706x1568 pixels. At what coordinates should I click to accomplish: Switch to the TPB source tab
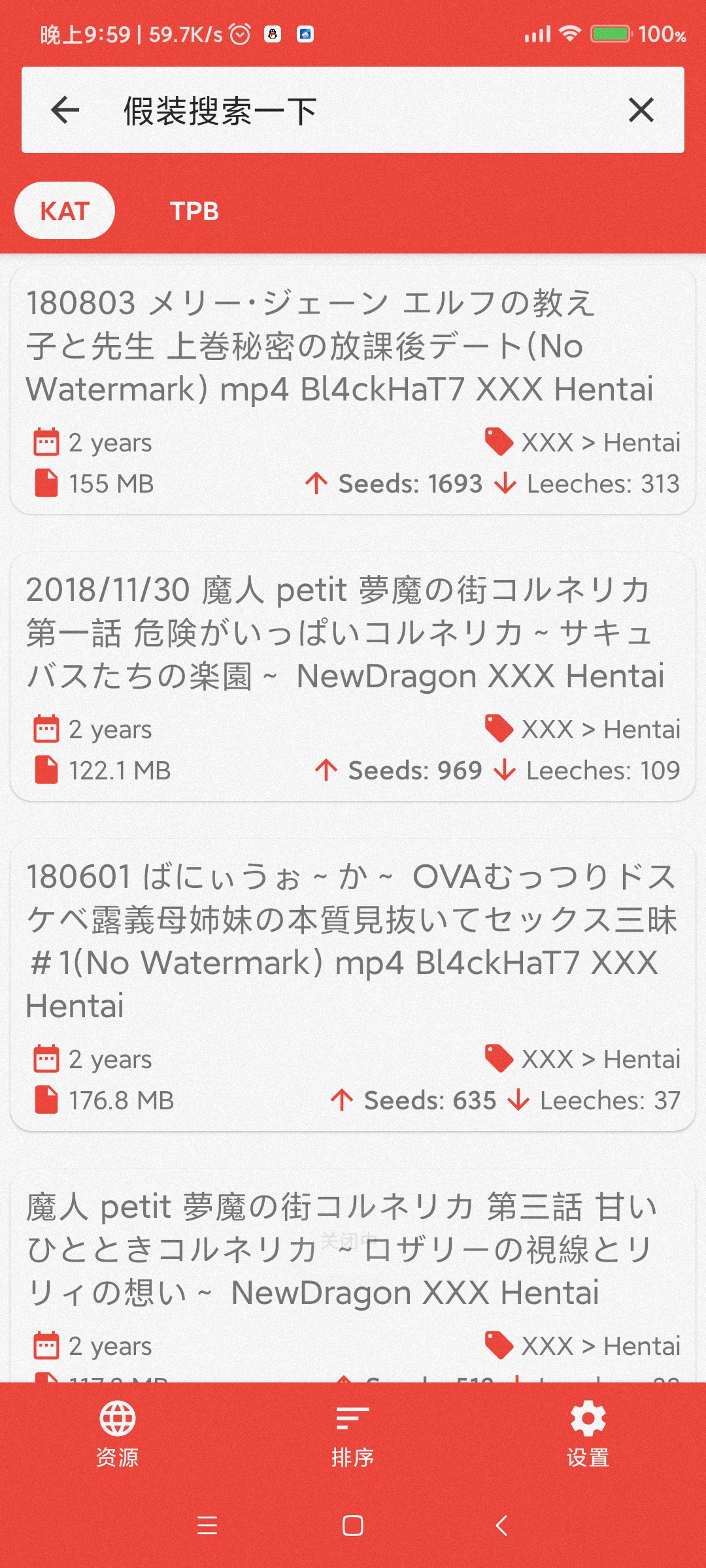(194, 211)
